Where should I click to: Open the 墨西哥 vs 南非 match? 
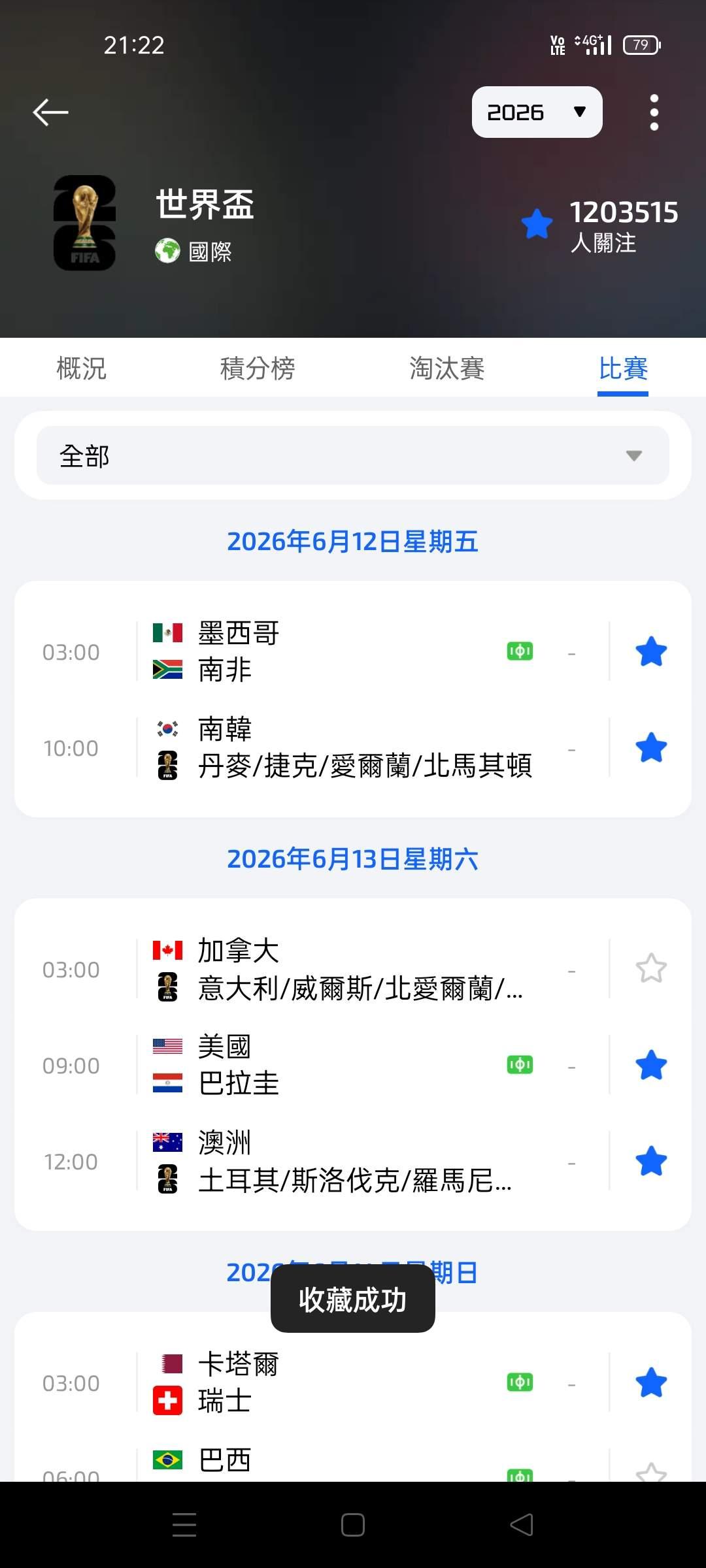pyautogui.click(x=327, y=651)
